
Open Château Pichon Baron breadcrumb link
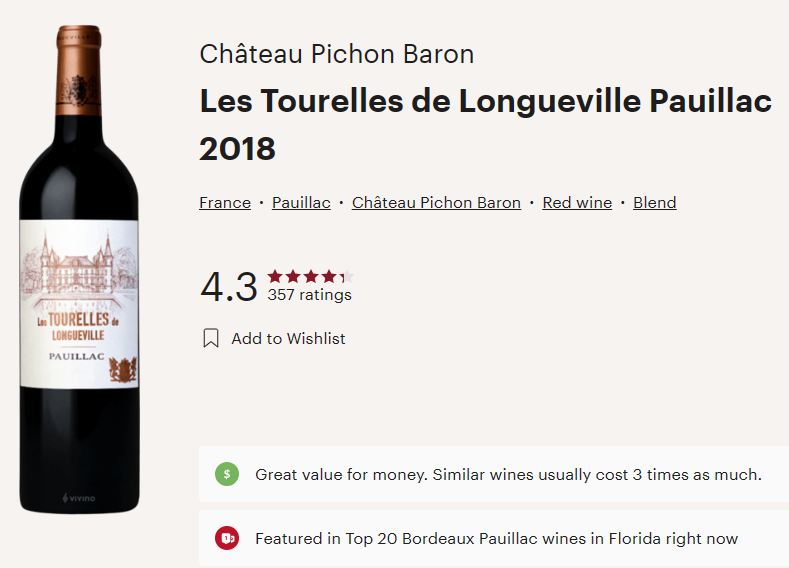[436, 203]
